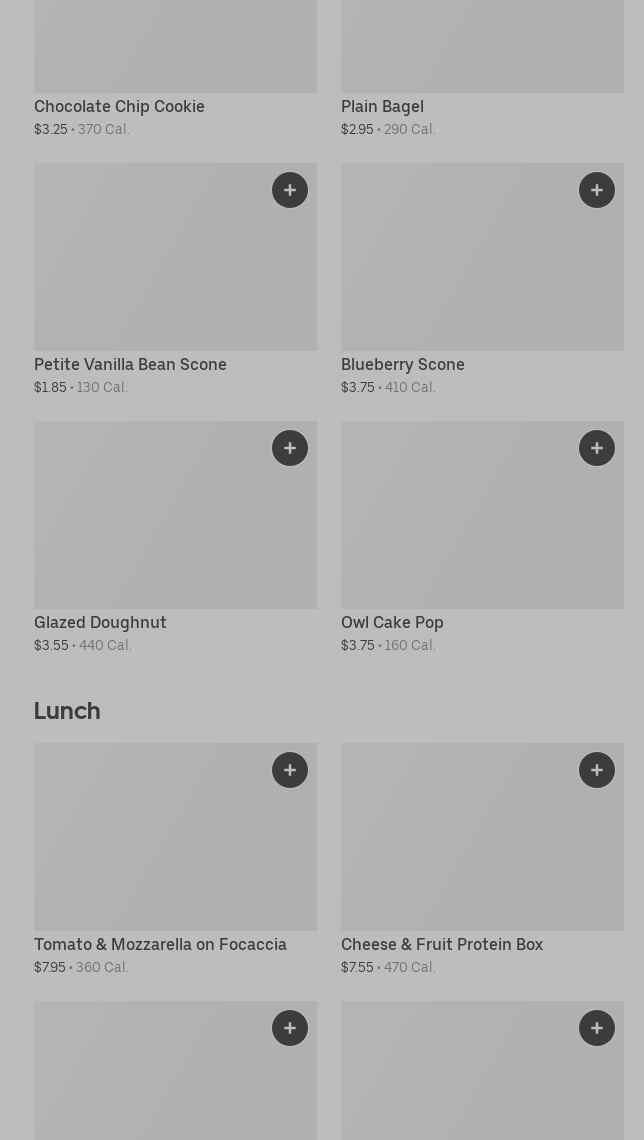Open Chocolate Chip Cookie item
Viewport: 644px width, 1140px height.
(x=119, y=106)
